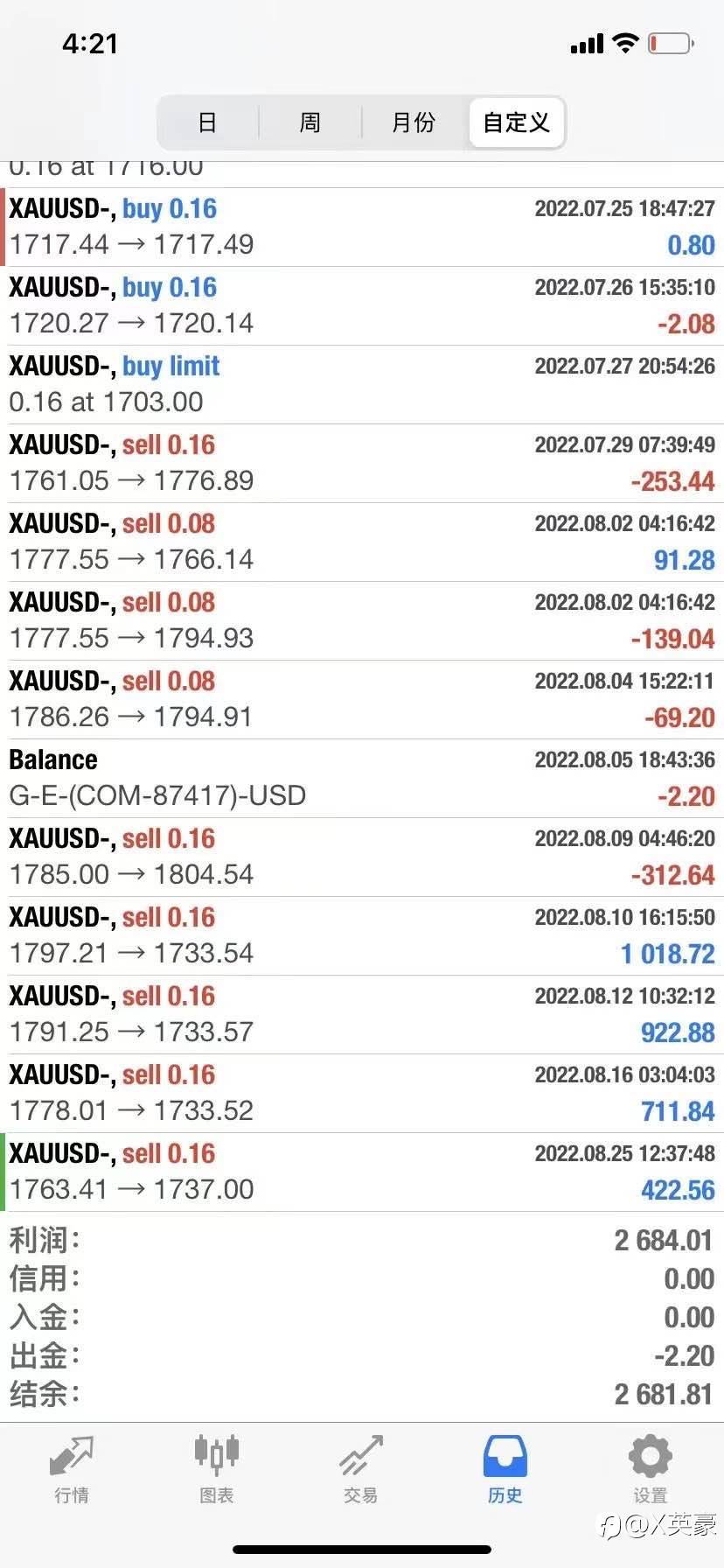
Task: Select the 自定义 (custom) period tab
Action: (x=517, y=122)
